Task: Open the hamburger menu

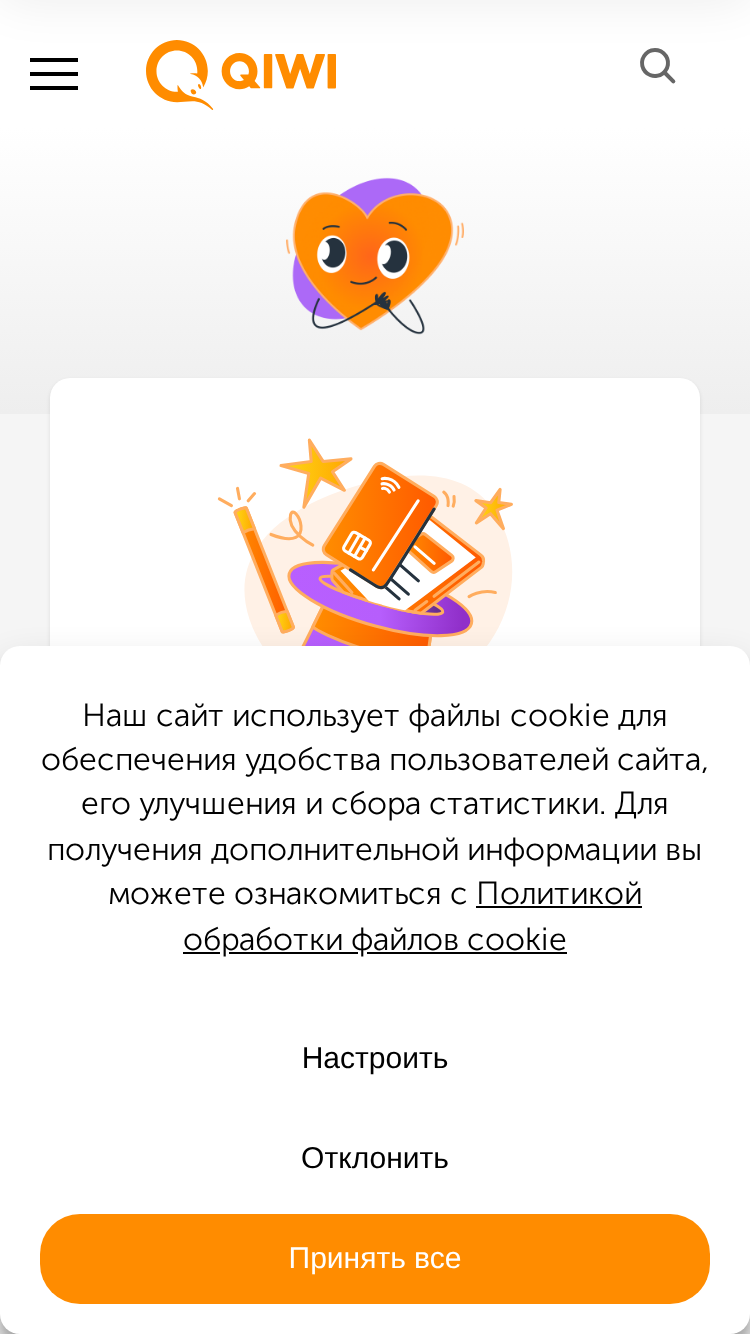Action: click(54, 74)
